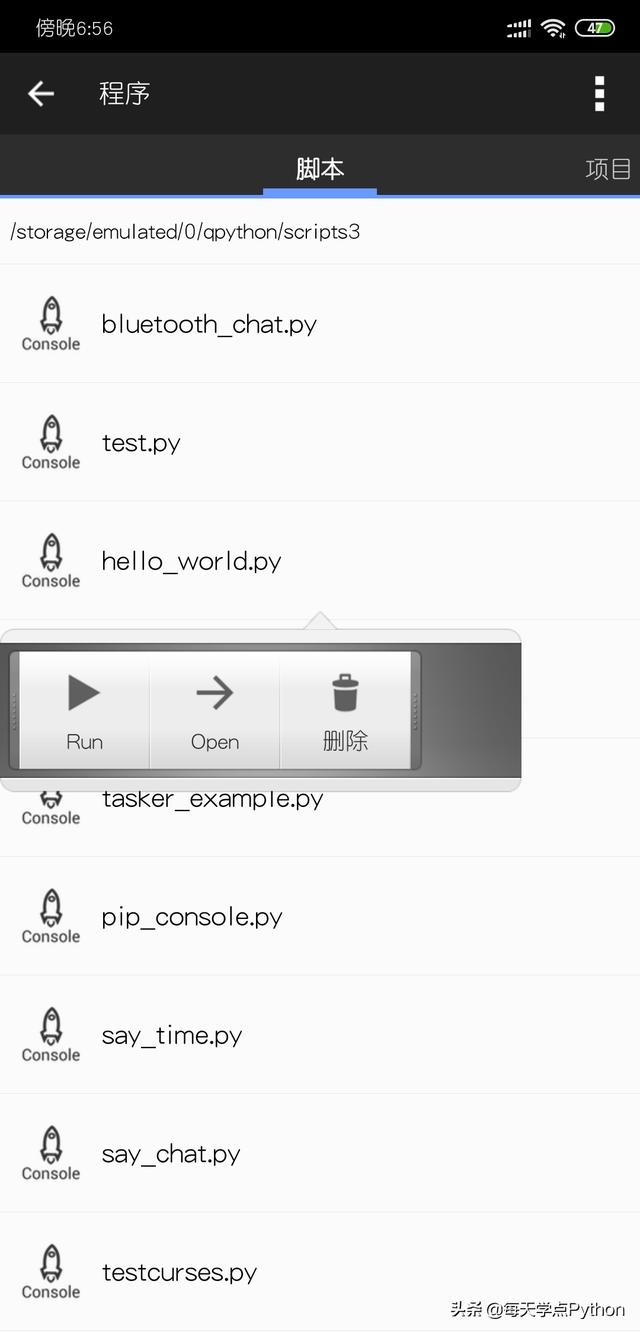Select the say_chat.py row
Screen dimensions: 640x1332
click(x=171, y=1154)
